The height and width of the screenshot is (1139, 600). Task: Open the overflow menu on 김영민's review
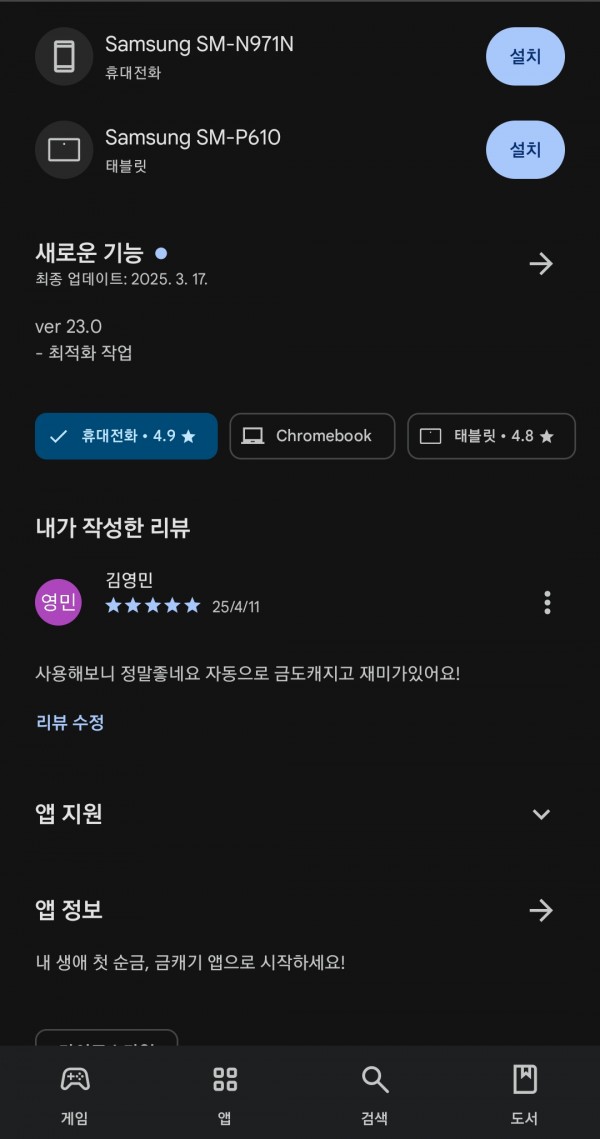coord(547,602)
